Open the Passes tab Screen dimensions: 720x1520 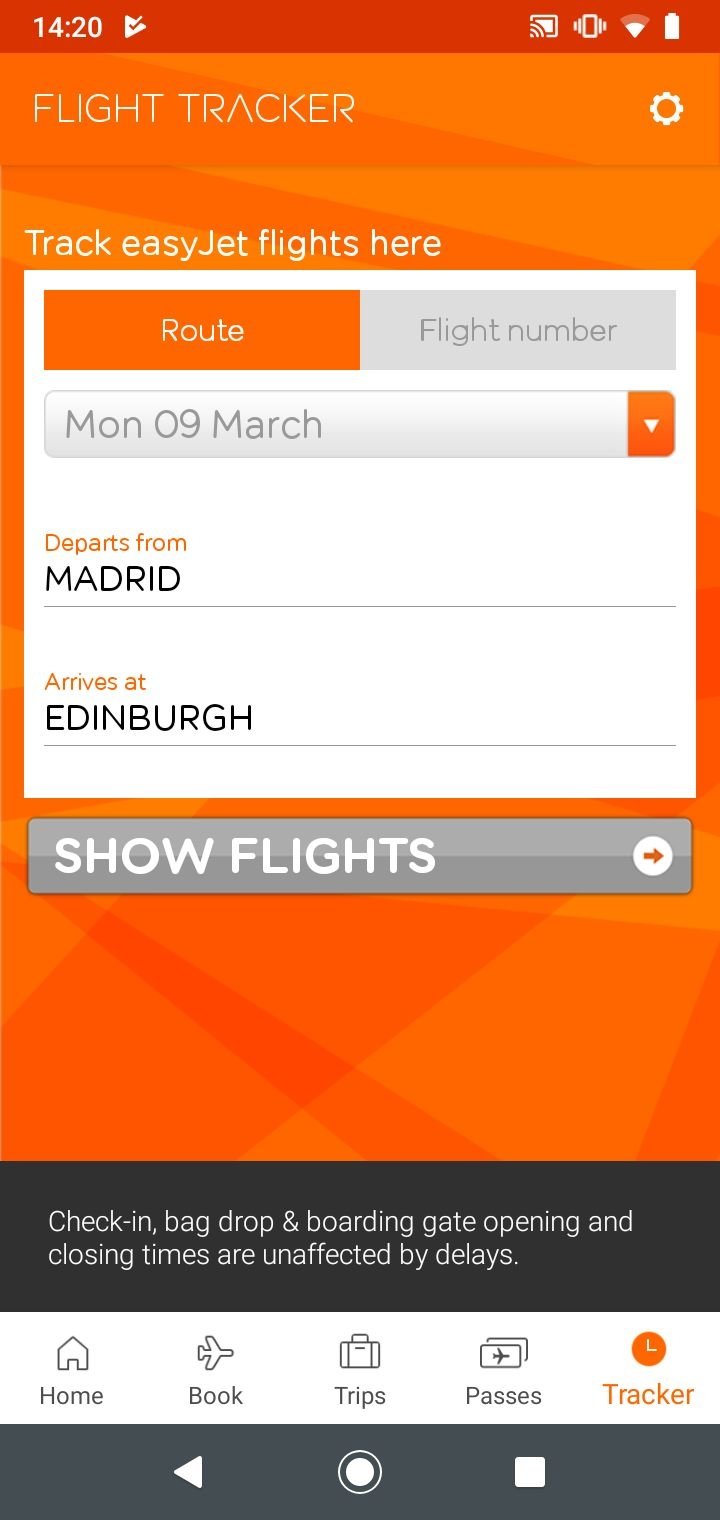(x=504, y=1370)
